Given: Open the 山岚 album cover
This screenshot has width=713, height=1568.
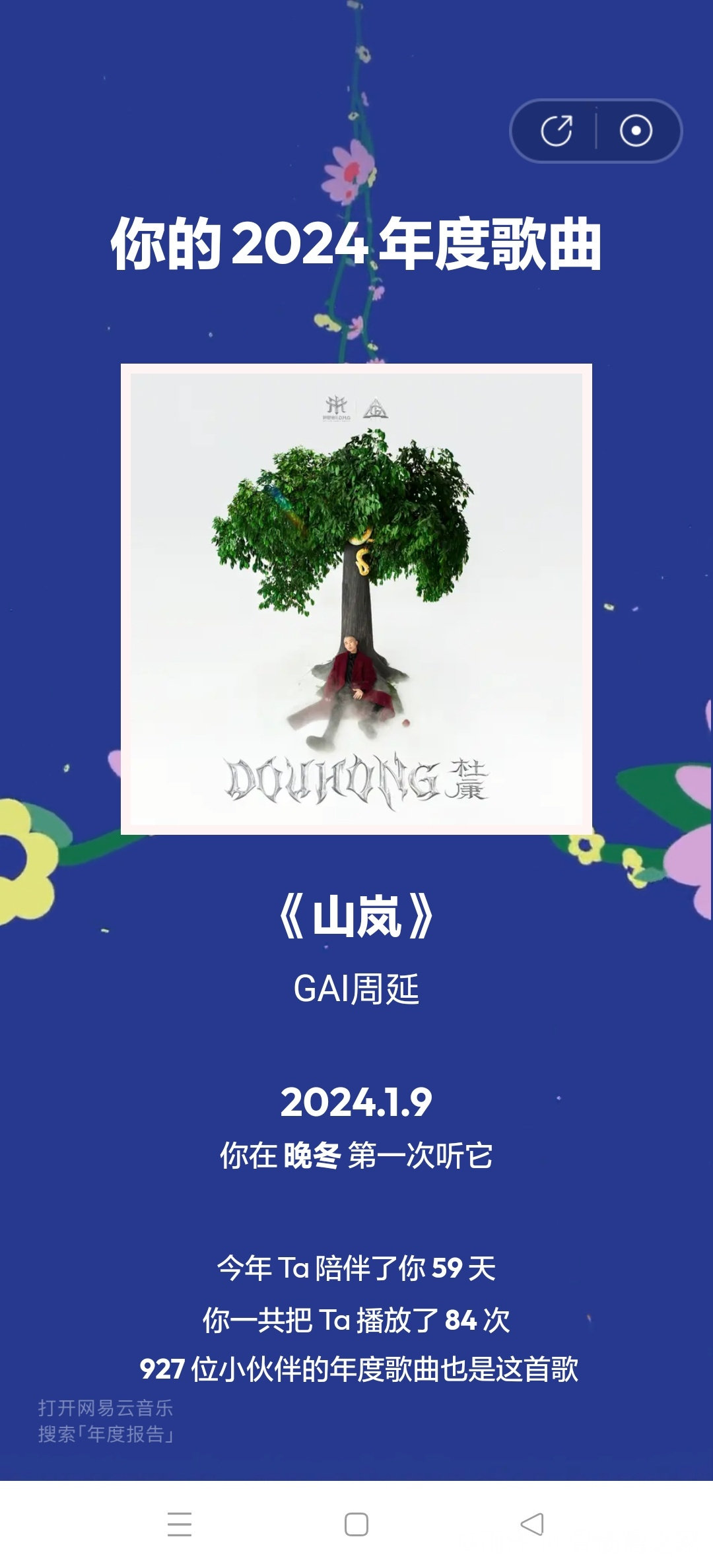Looking at the screenshot, I should tap(356, 599).
